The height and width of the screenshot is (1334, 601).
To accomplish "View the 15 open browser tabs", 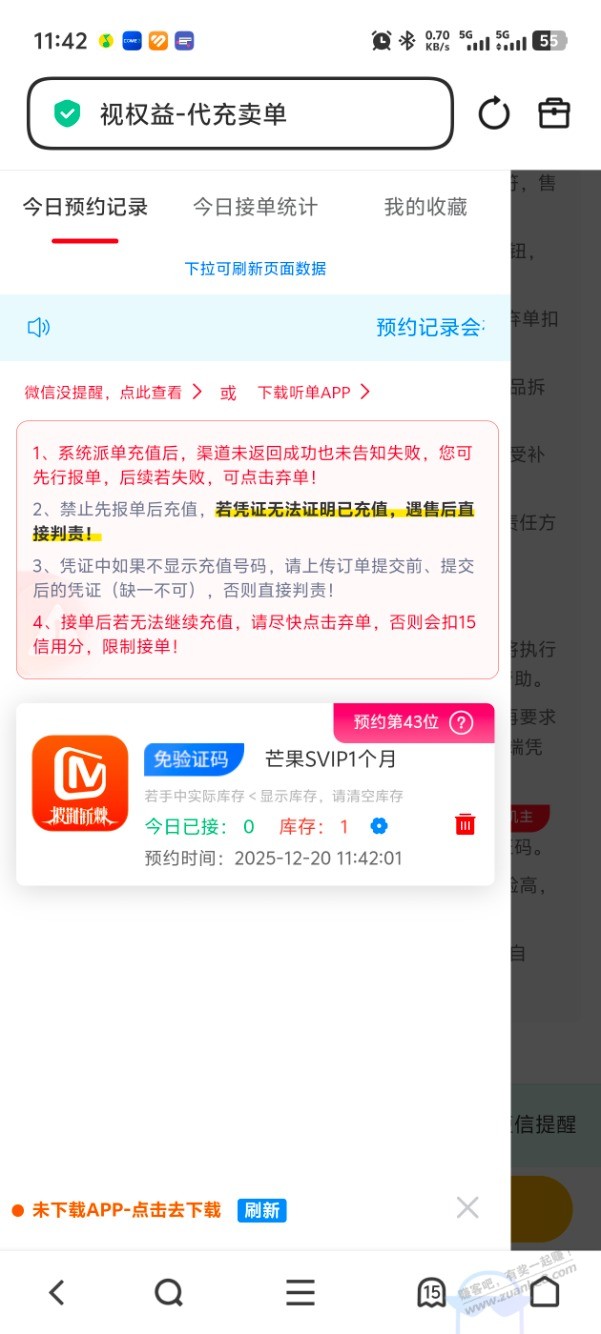I will click(431, 1292).
